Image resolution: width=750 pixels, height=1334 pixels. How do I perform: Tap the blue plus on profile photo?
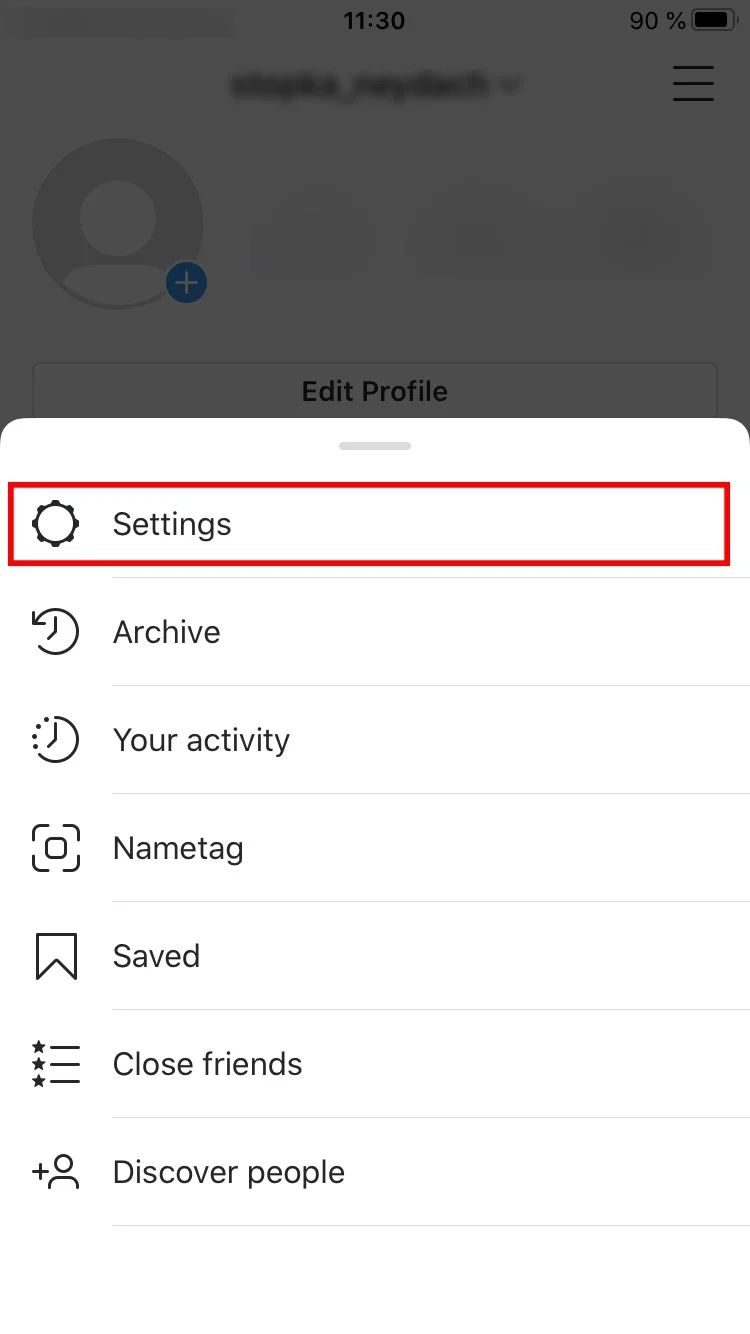pyautogui.click(x=186, y=283)
